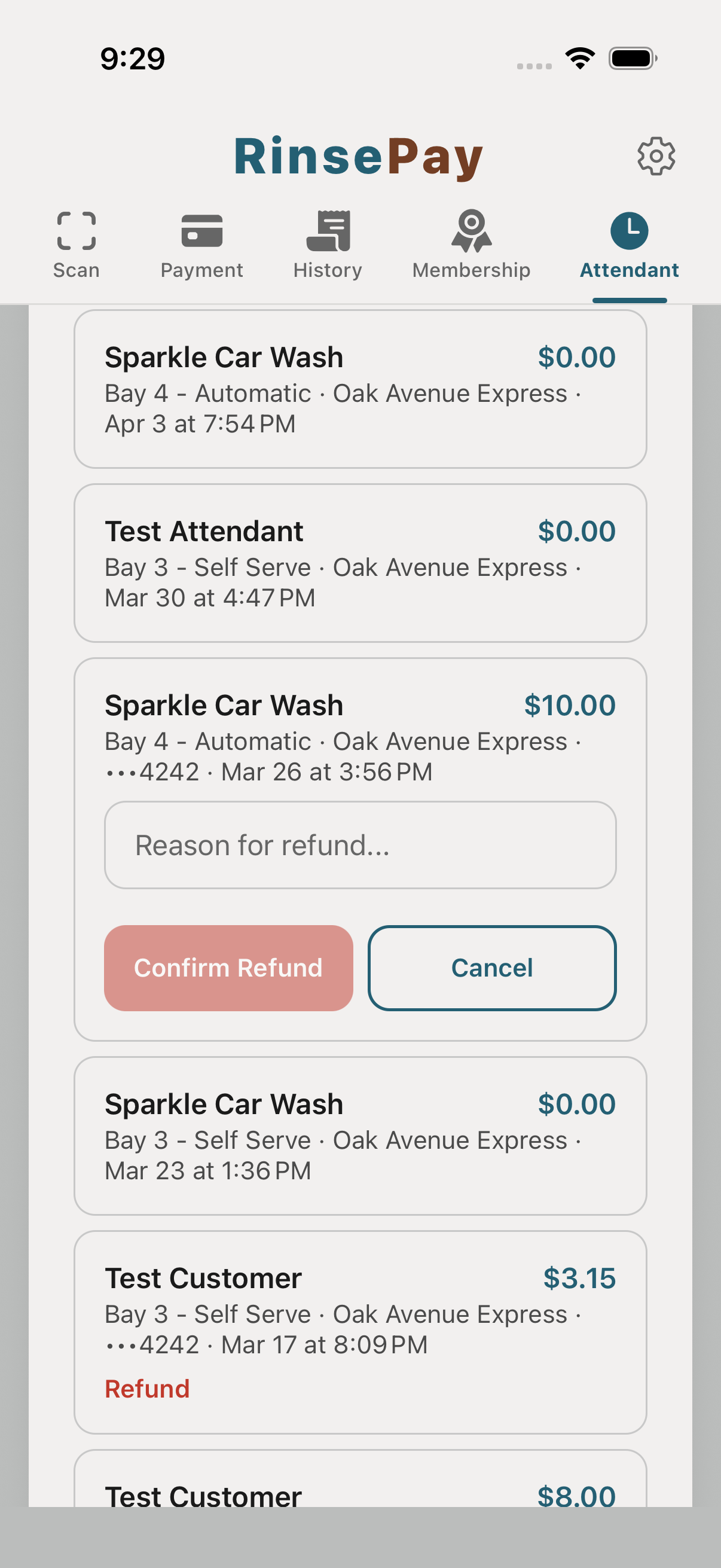Cancel the pending refund
The width and height of the screenshot is (721, 1568).
coord(491,968)
